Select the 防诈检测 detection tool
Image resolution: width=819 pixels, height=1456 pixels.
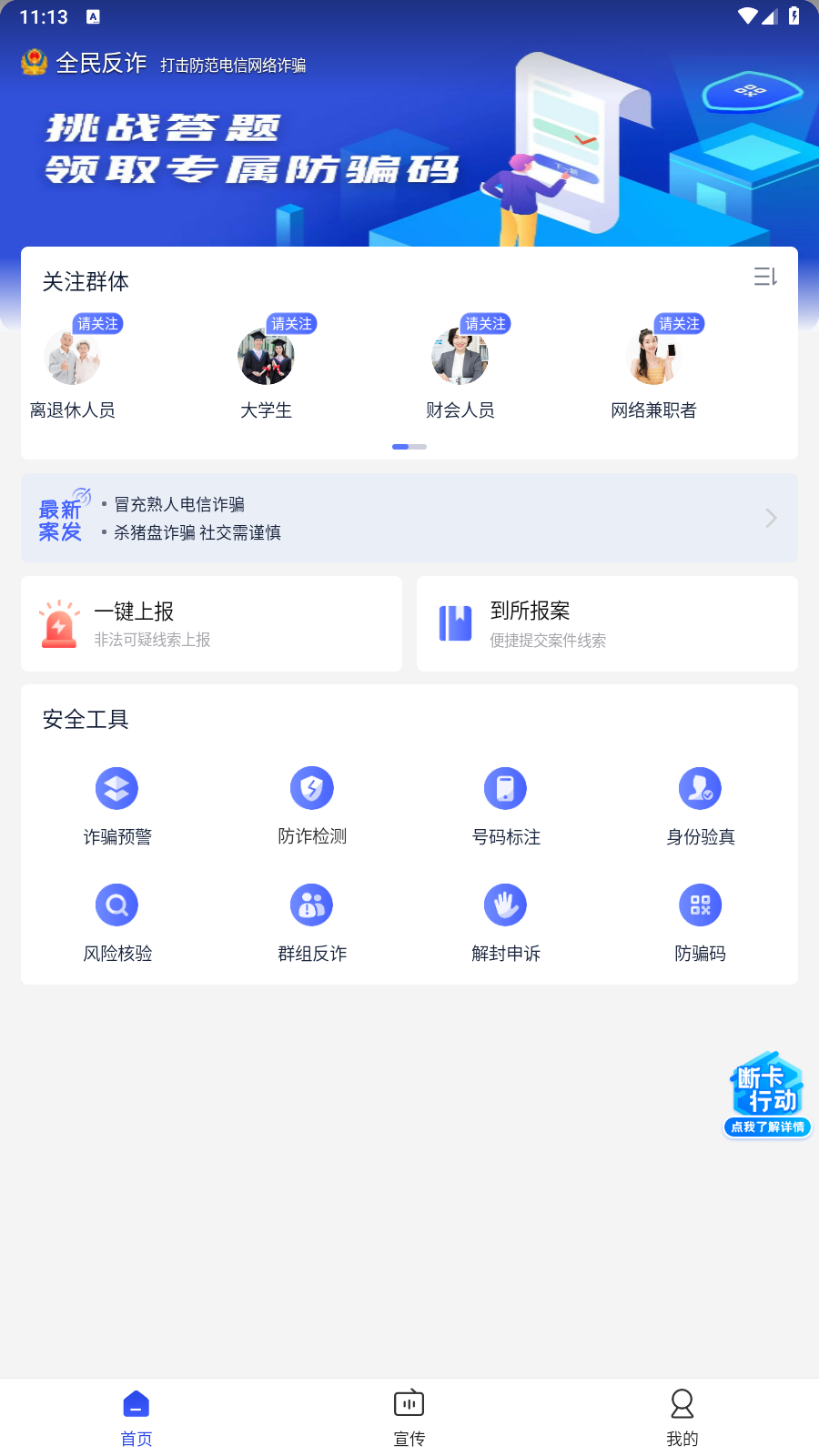coord(311,806)
